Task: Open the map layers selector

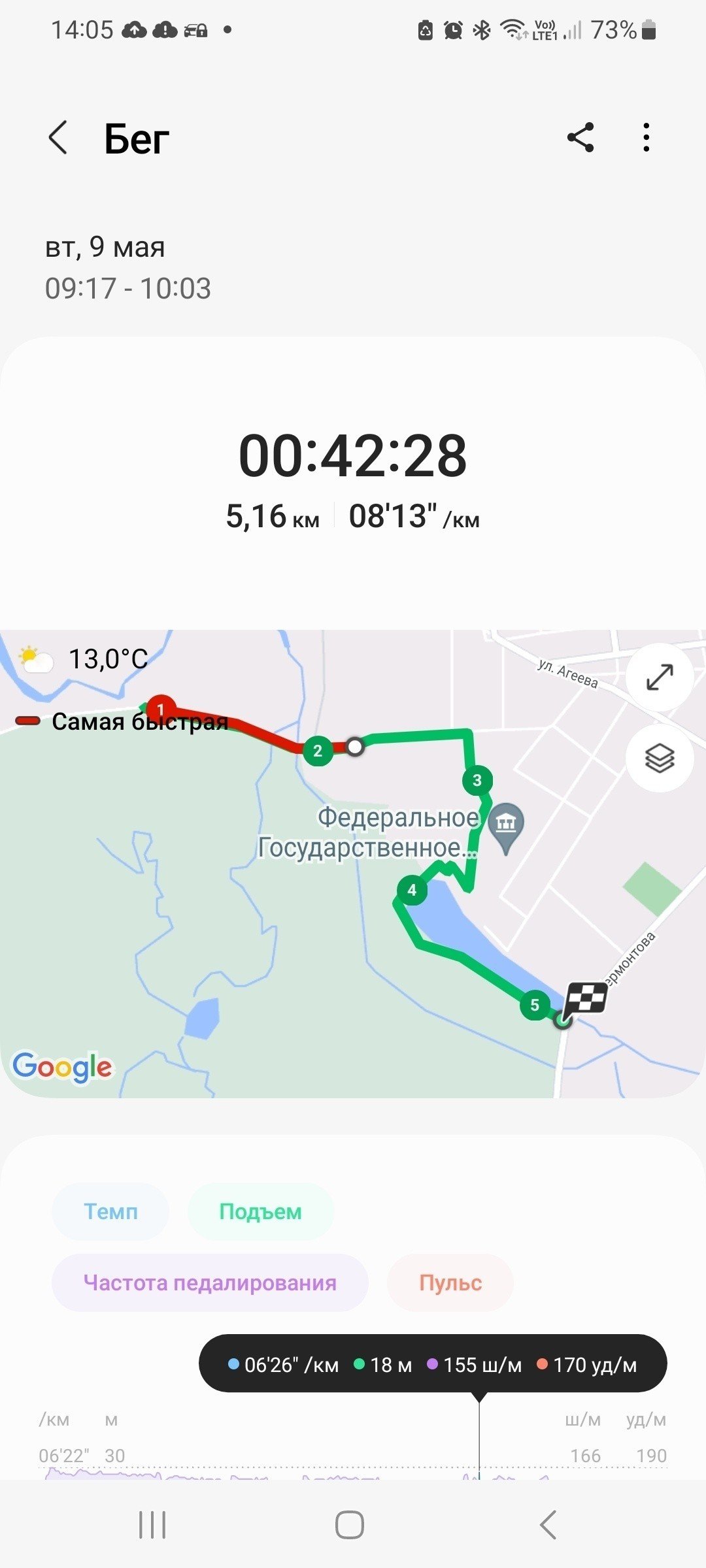Action: (660, 758)
